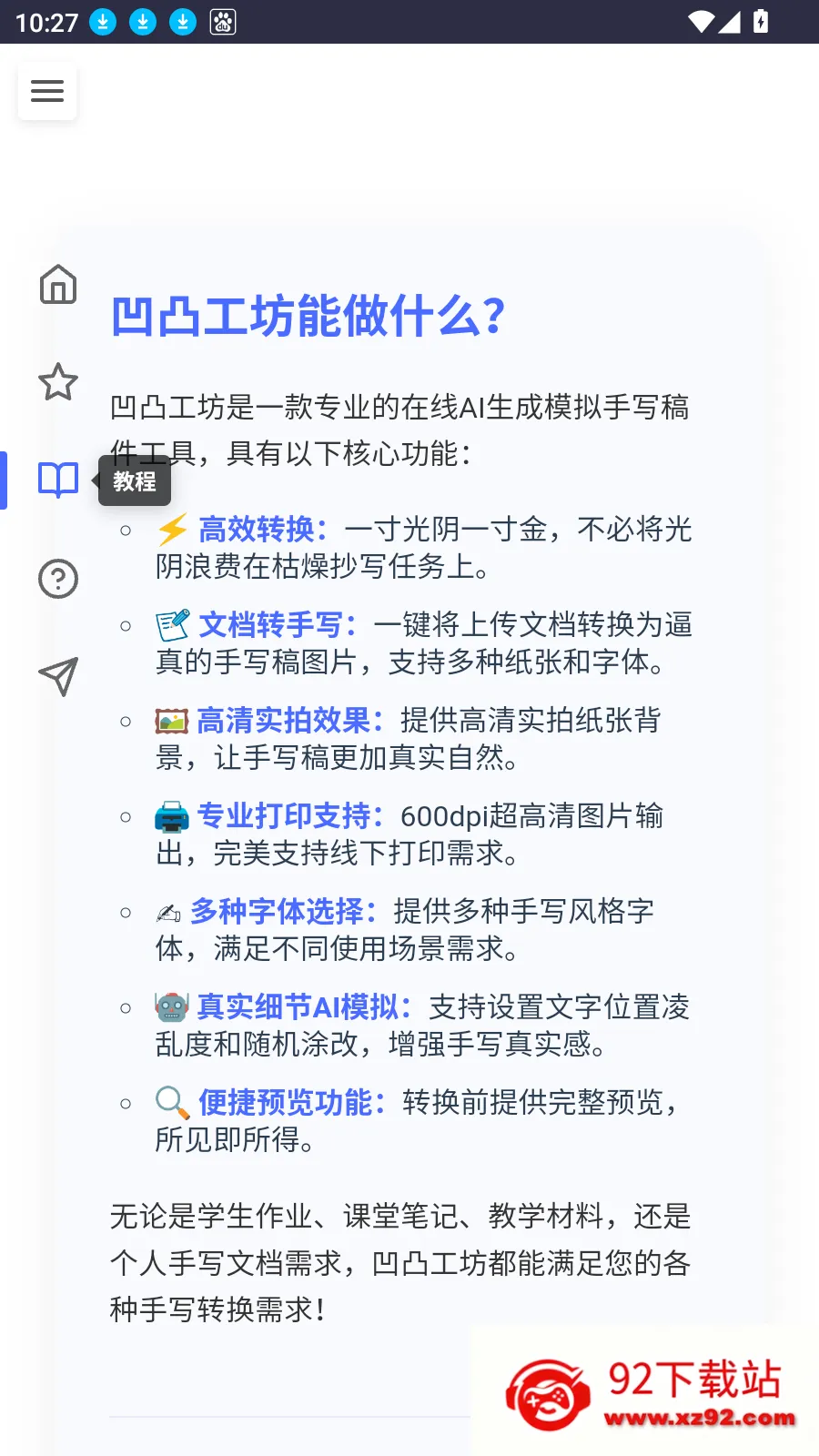Screen dimensions: 819x1456
Task: Click the memo icon beside 文档转手写
Action: [172, 624]
